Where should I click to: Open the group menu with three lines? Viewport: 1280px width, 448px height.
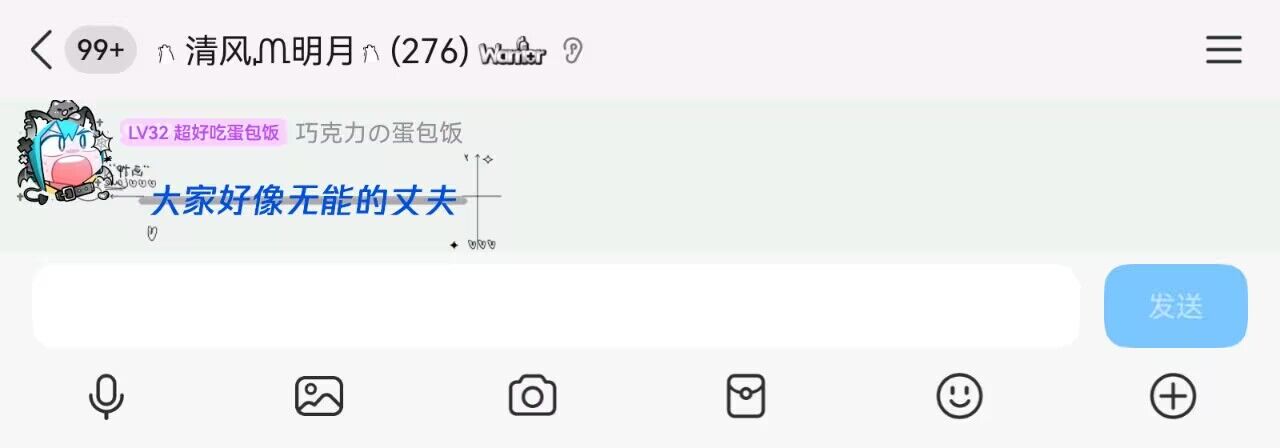point(1223,50)
